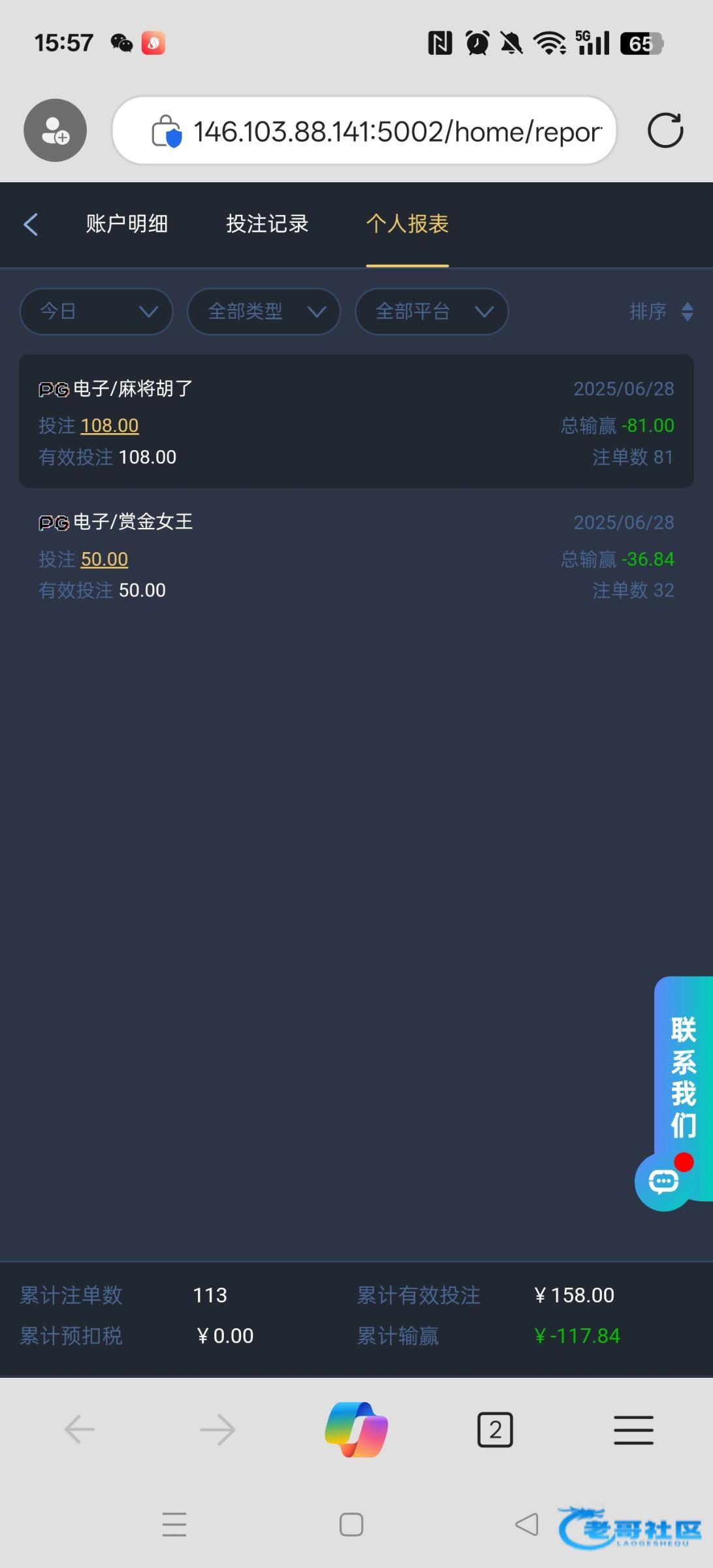Toggle the 排序 sort order
This screenshot has width=713, height=1568.
point(661,312)
